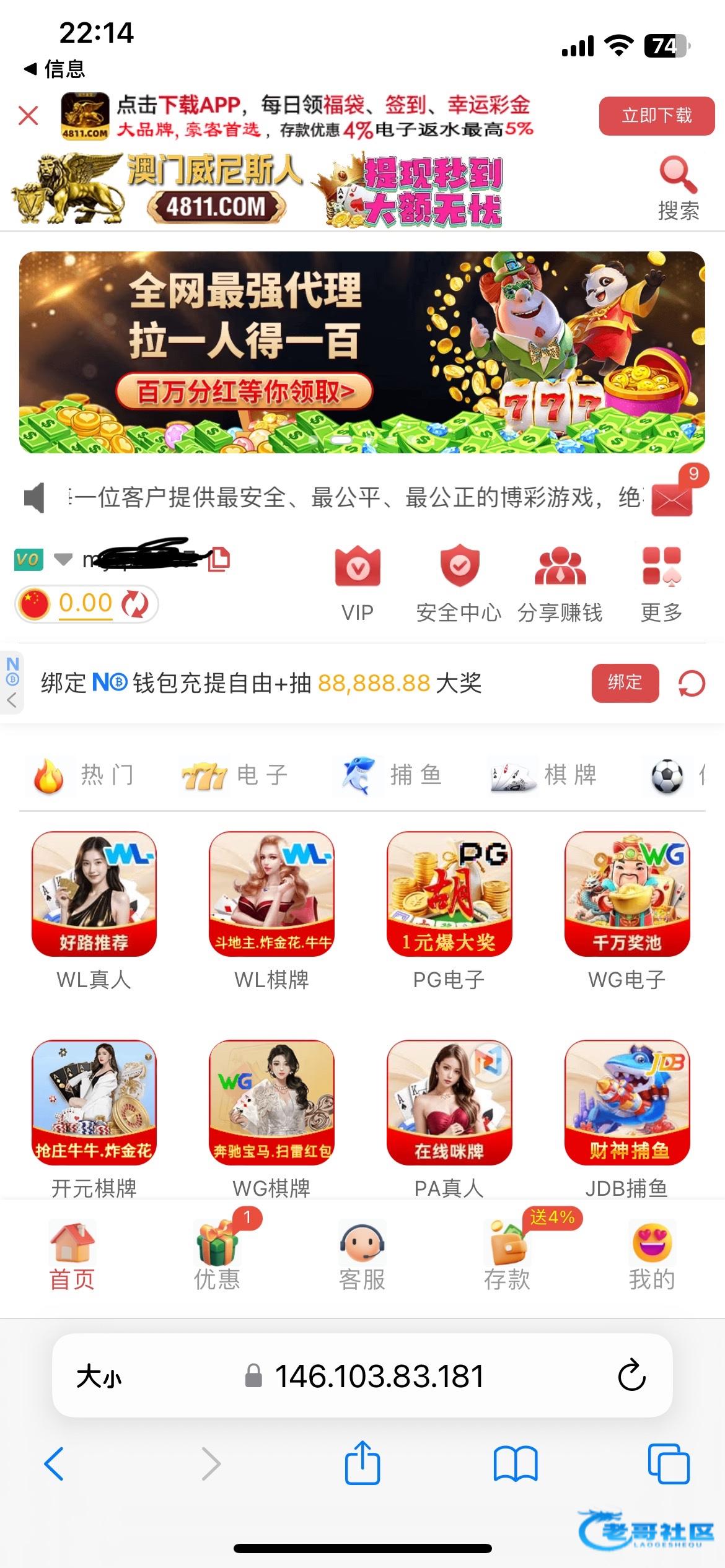Screen dimensions: 725x1568
Task: Open the mail envelope with 9 messages
Action: 672,499
